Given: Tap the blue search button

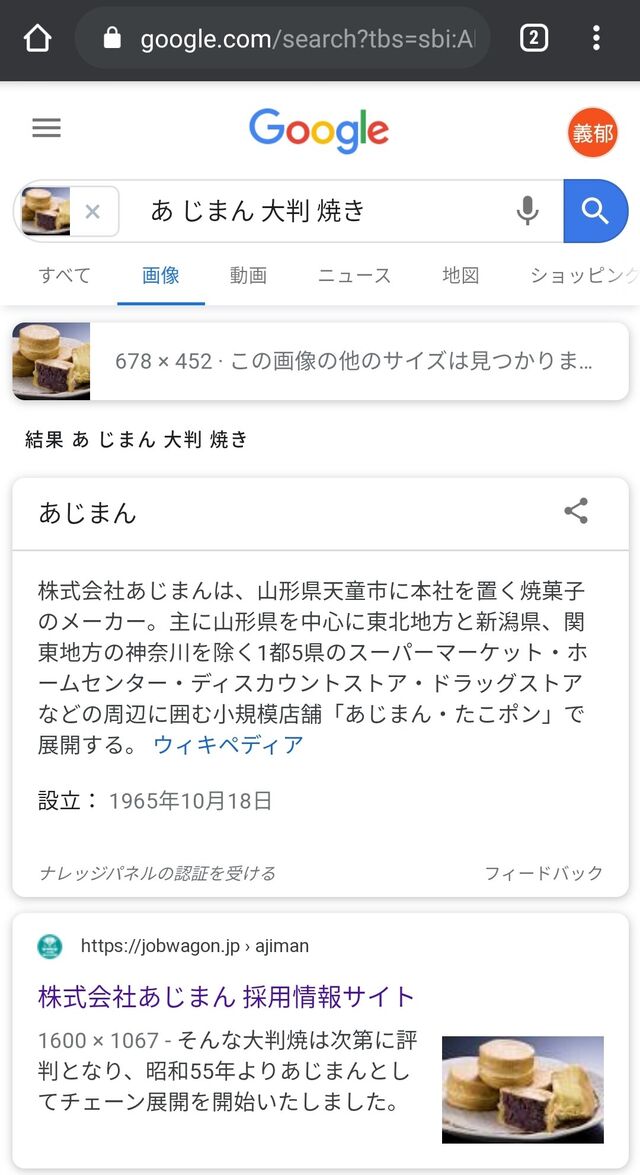Looking at the screenshot, I should click(x=596, y=211).
